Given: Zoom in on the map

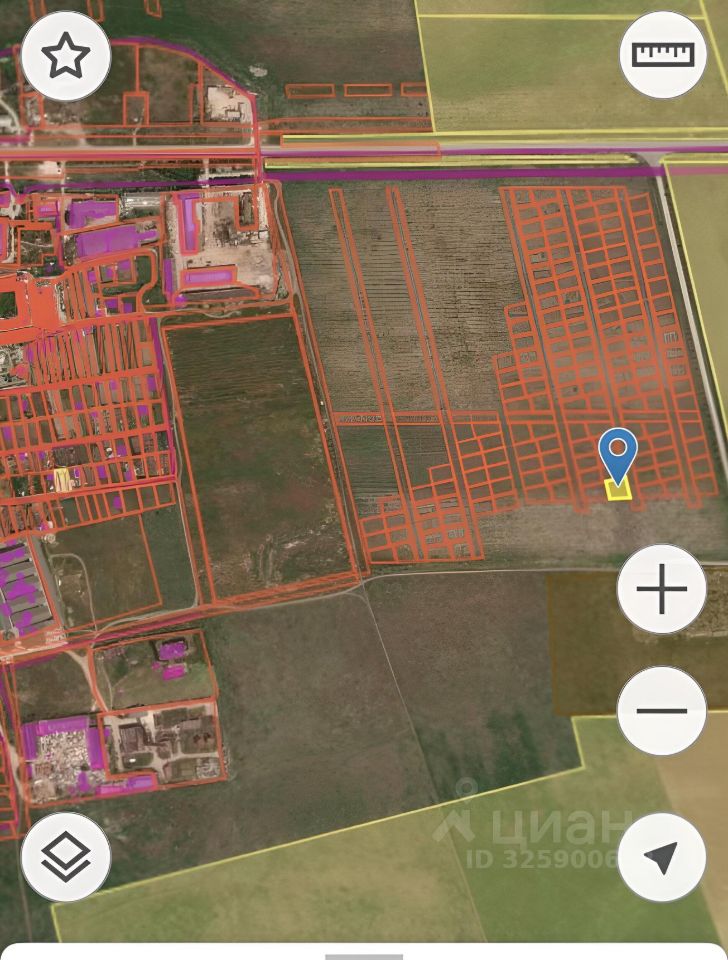Looking at the screenshot, I should pyautogui.click(x=662, y=590).
